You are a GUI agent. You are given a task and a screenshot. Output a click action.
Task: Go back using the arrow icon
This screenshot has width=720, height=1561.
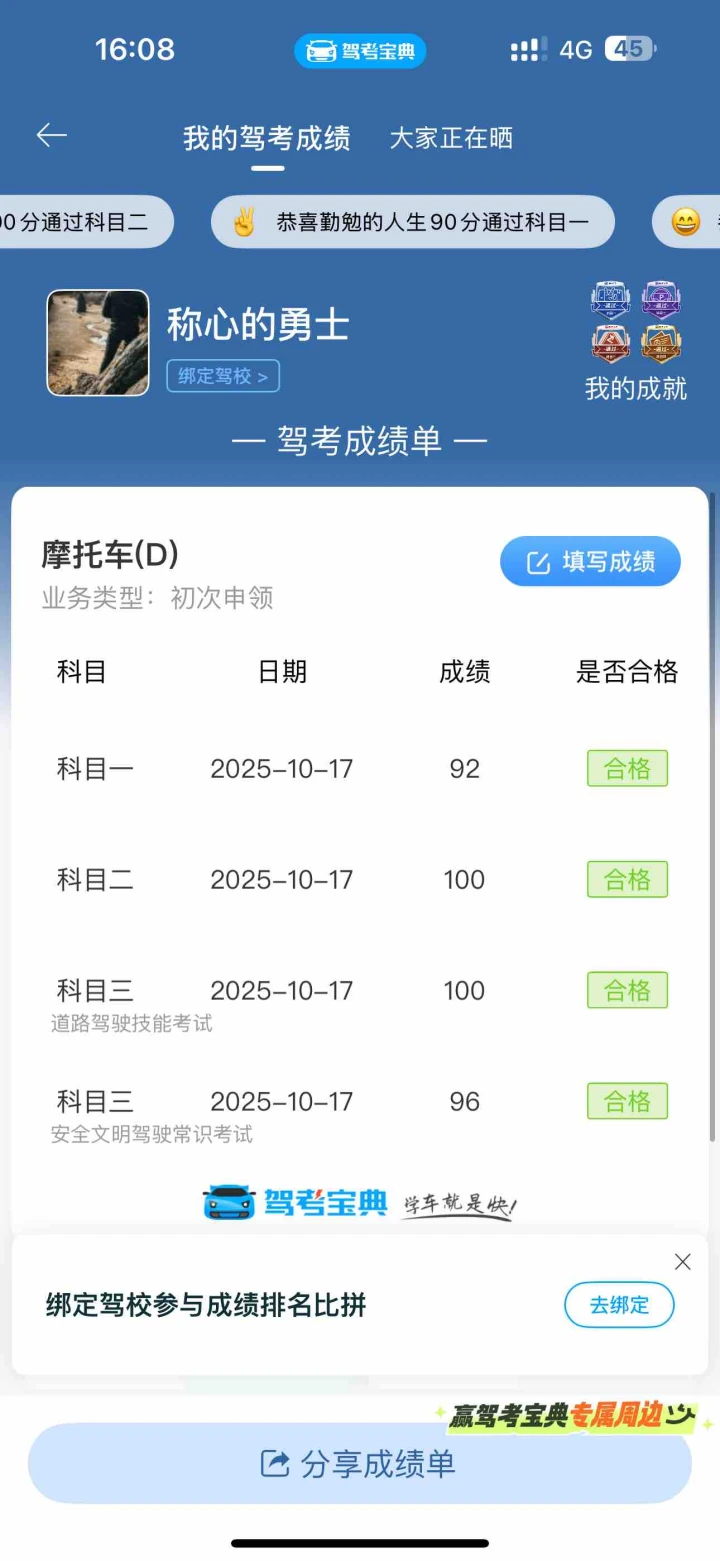coord(52,136)
